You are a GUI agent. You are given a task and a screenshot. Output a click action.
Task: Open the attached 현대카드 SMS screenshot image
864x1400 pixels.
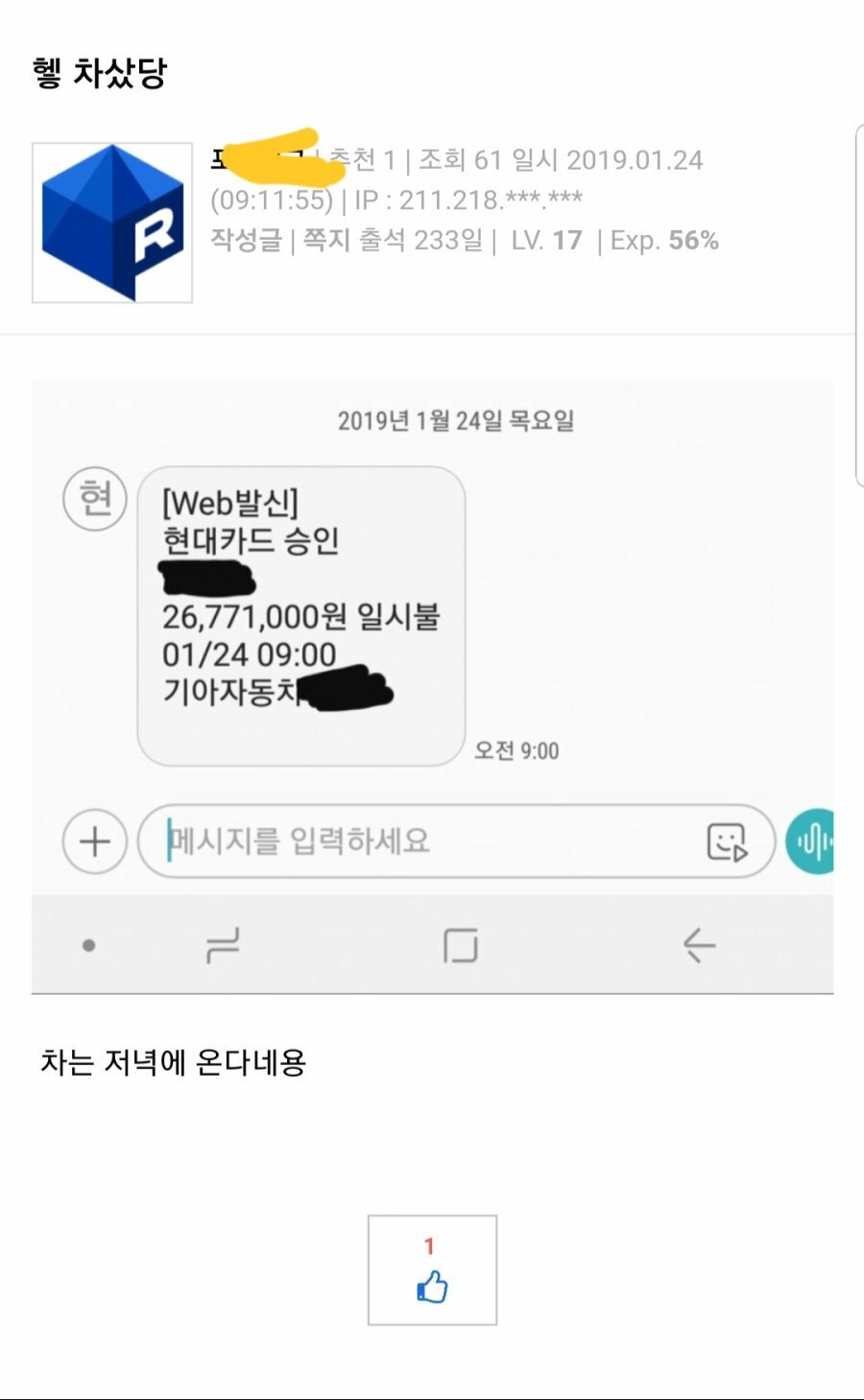point(432,686)
